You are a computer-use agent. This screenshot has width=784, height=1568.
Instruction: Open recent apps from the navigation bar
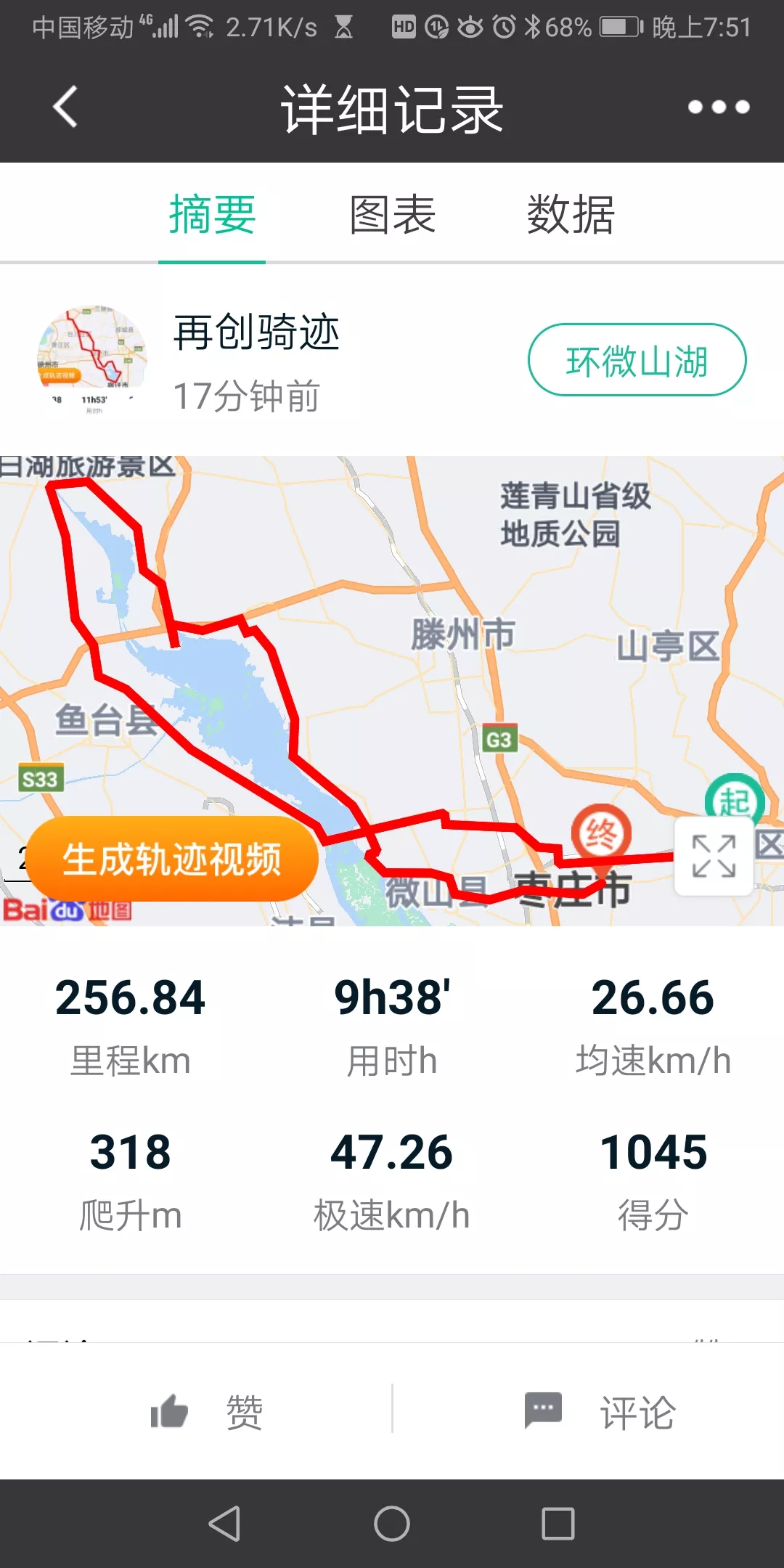(558, 1523)
